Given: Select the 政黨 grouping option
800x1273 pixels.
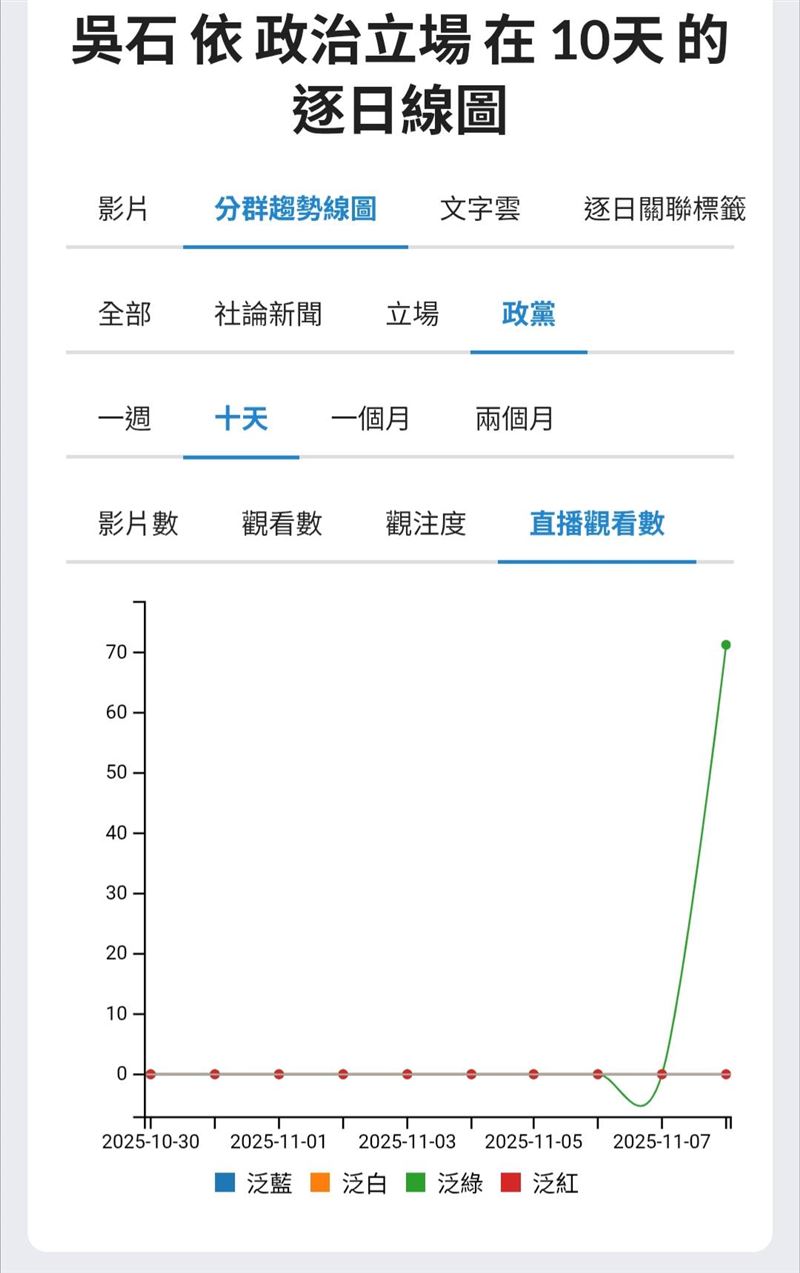Looking at the screenshot, I should pyautogui.click(x=529, y=314).
